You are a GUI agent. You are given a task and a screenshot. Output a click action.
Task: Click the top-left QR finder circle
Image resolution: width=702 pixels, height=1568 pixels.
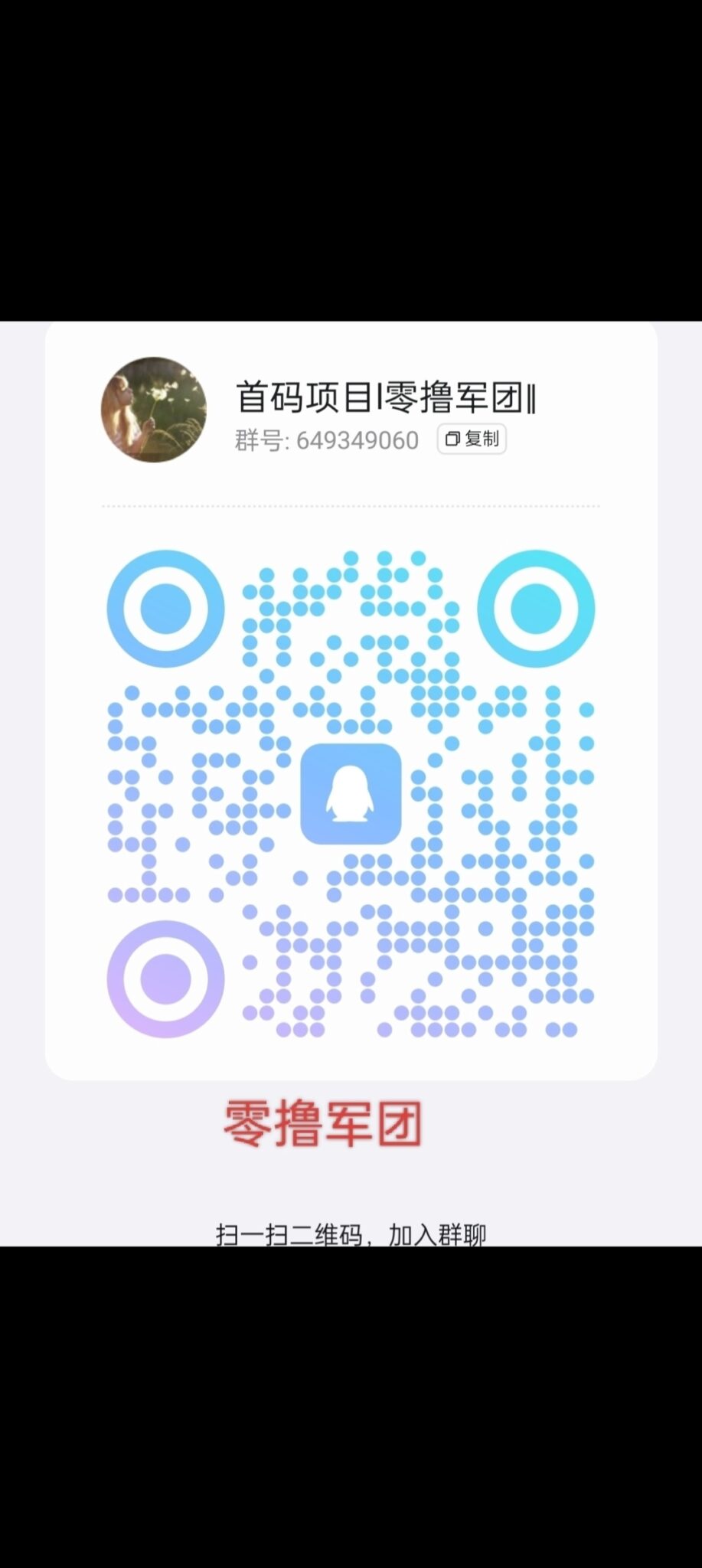pos(165,607)
